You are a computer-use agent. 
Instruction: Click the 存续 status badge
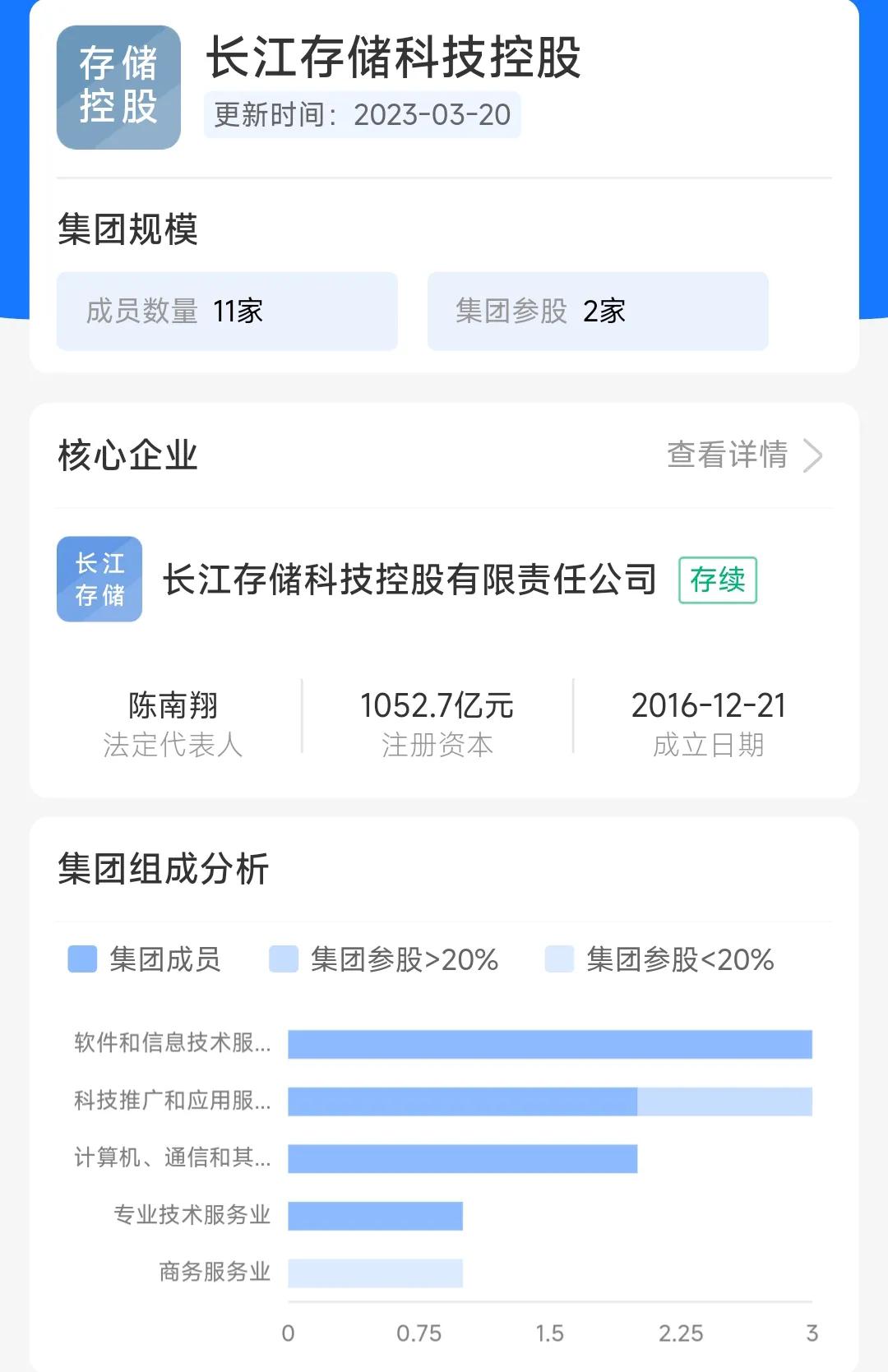tap(715, 580)
